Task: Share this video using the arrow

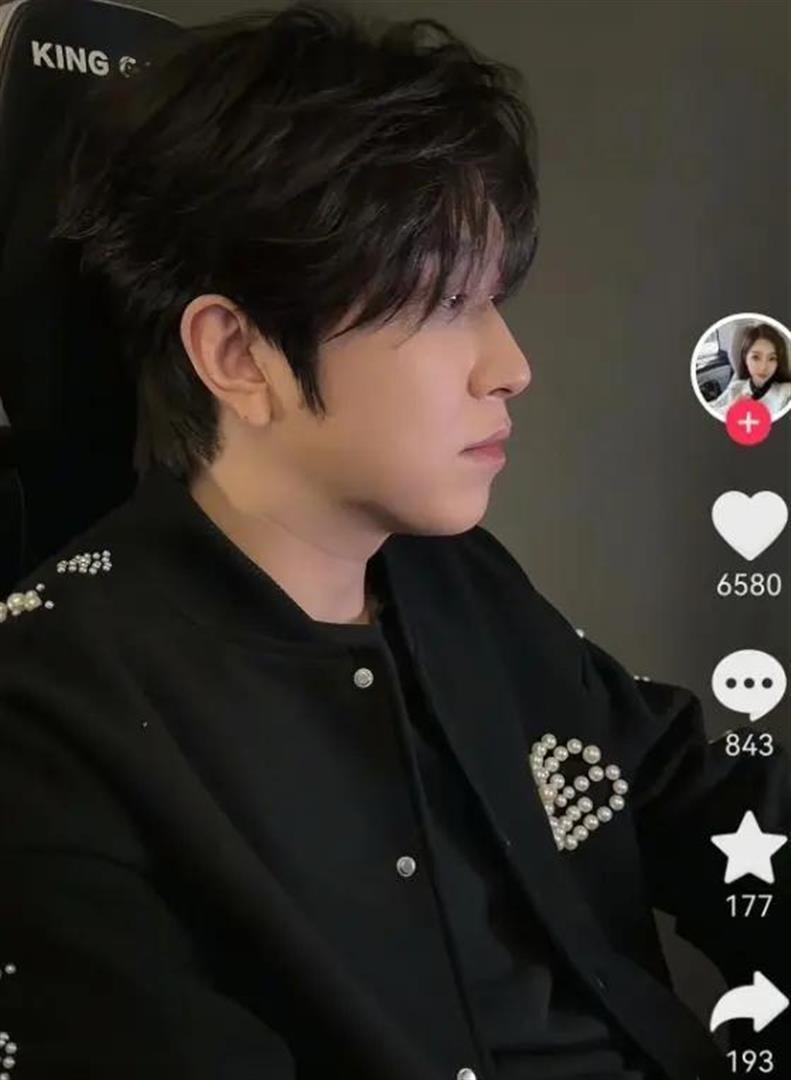Action: click(749, 1003)
